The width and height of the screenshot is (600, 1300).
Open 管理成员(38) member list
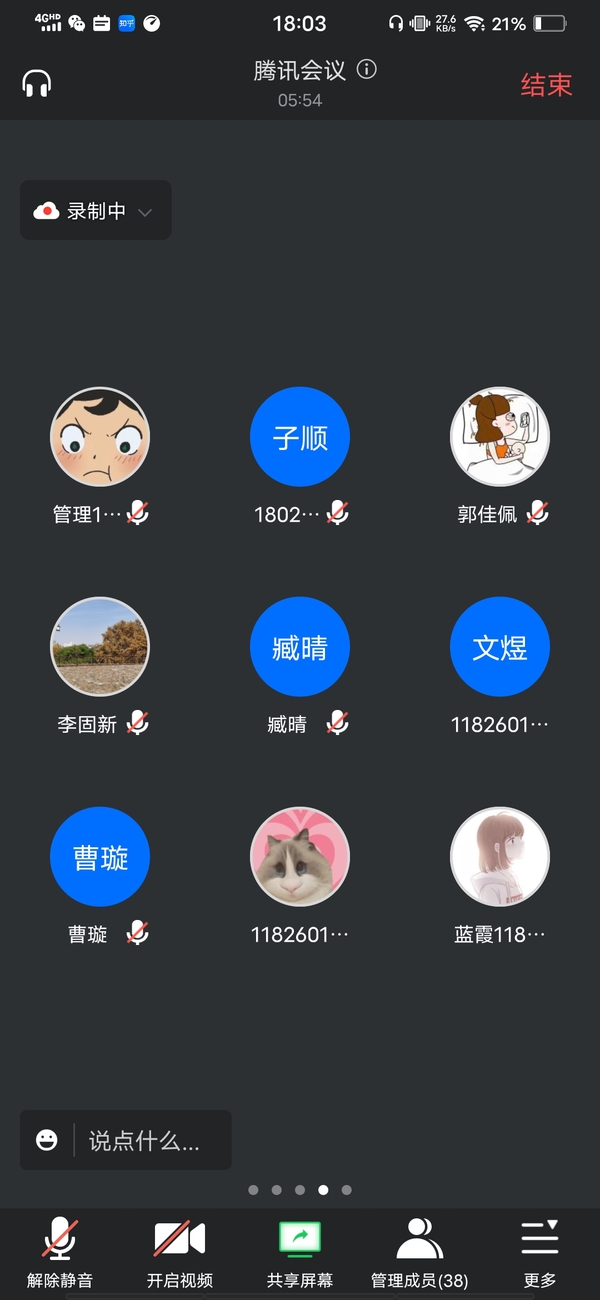tap(420, 1250)
